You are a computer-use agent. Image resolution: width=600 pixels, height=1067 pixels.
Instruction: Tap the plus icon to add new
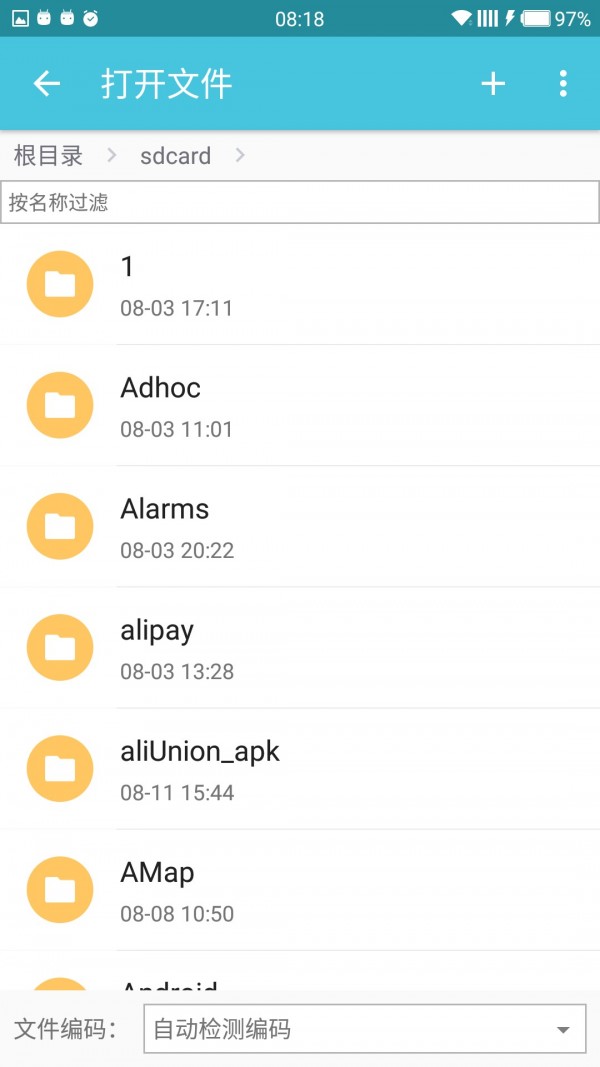[493, 84]
